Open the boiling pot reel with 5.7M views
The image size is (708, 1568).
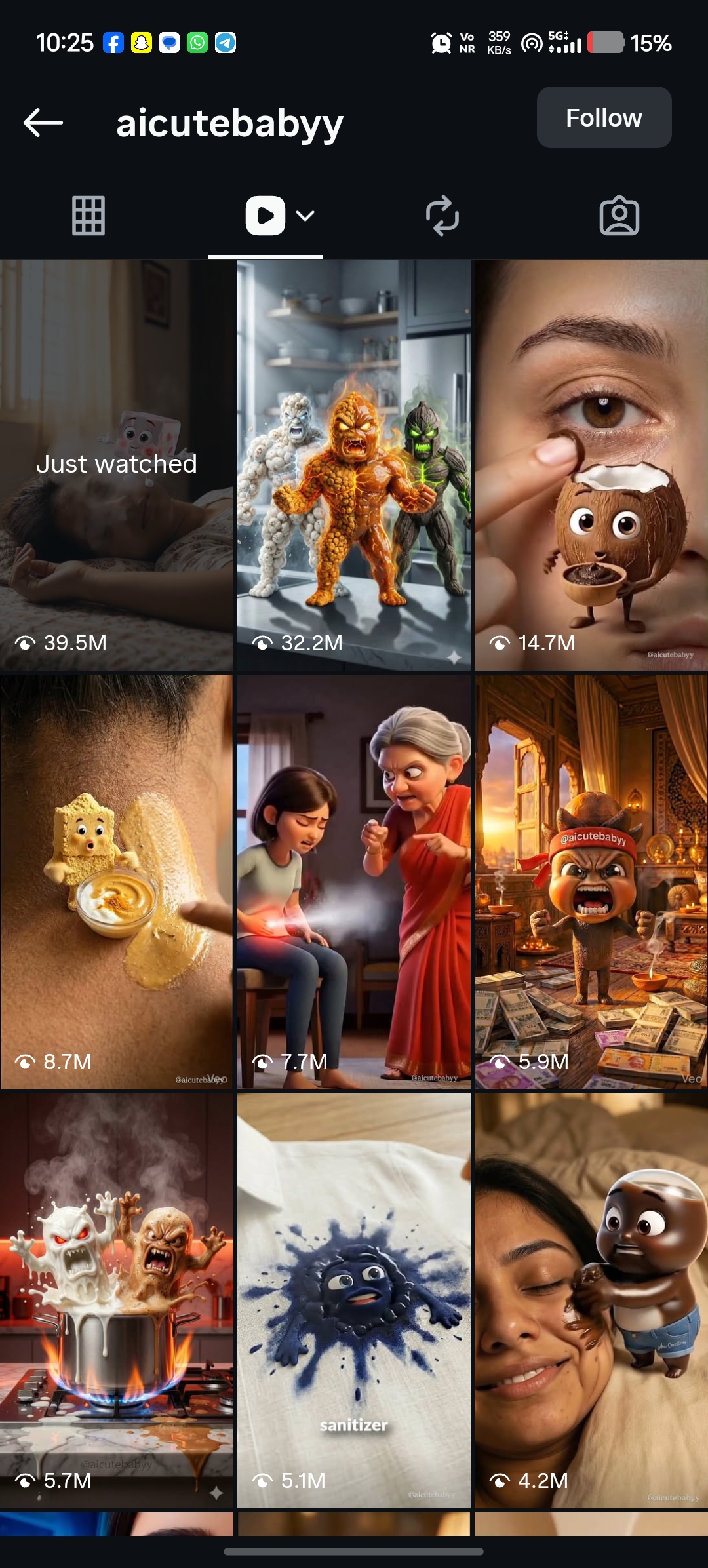pos(117,1300)
